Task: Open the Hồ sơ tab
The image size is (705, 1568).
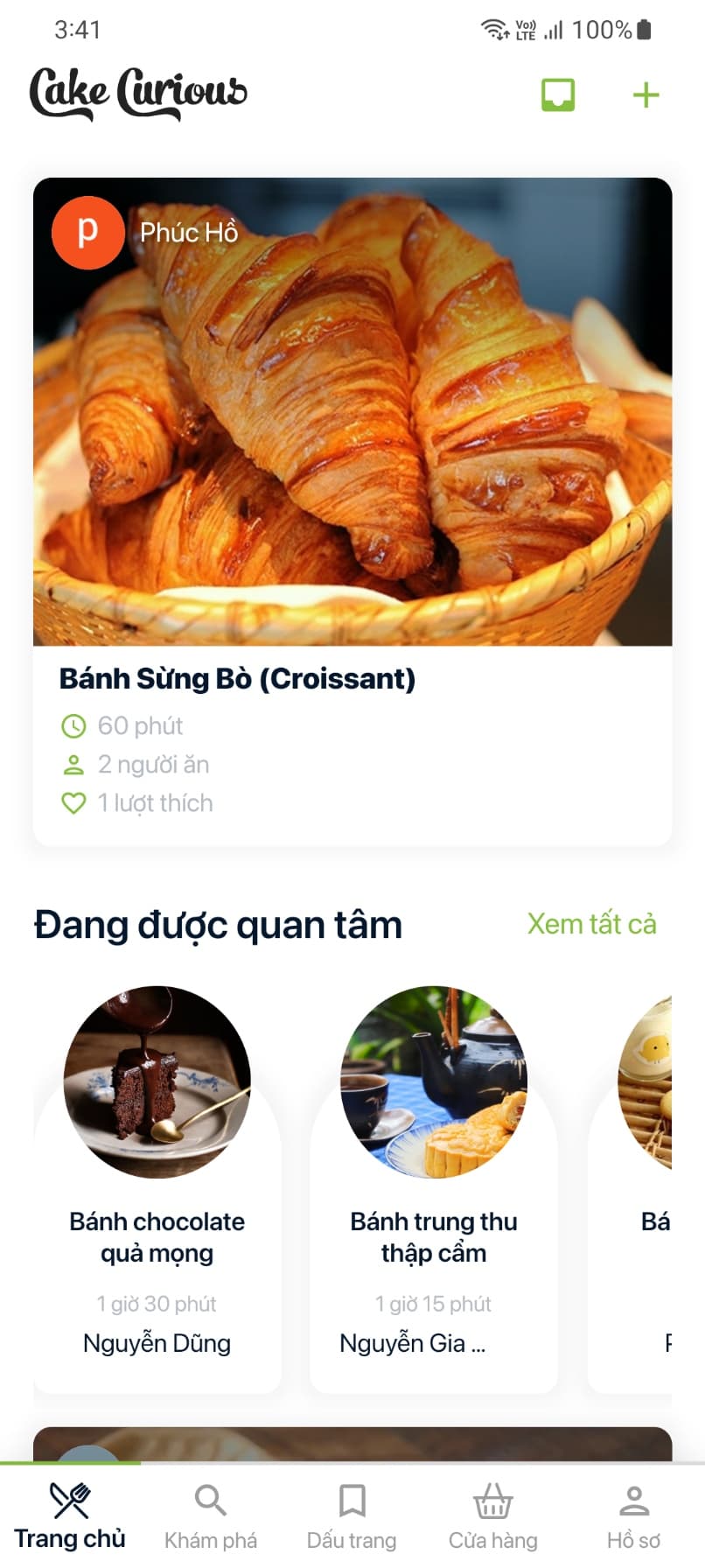Action: click(634, 1516)
